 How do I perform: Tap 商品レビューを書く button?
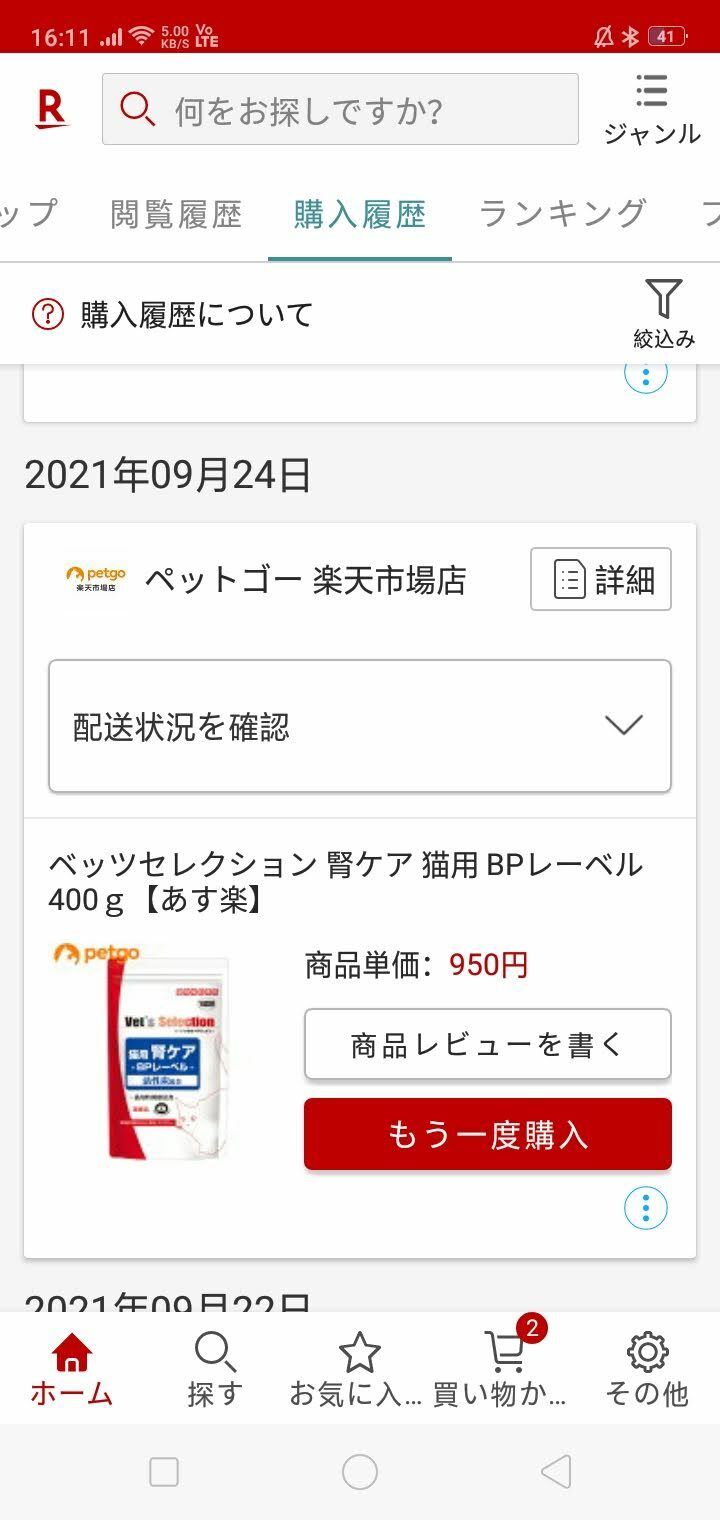coord(488,1044)
